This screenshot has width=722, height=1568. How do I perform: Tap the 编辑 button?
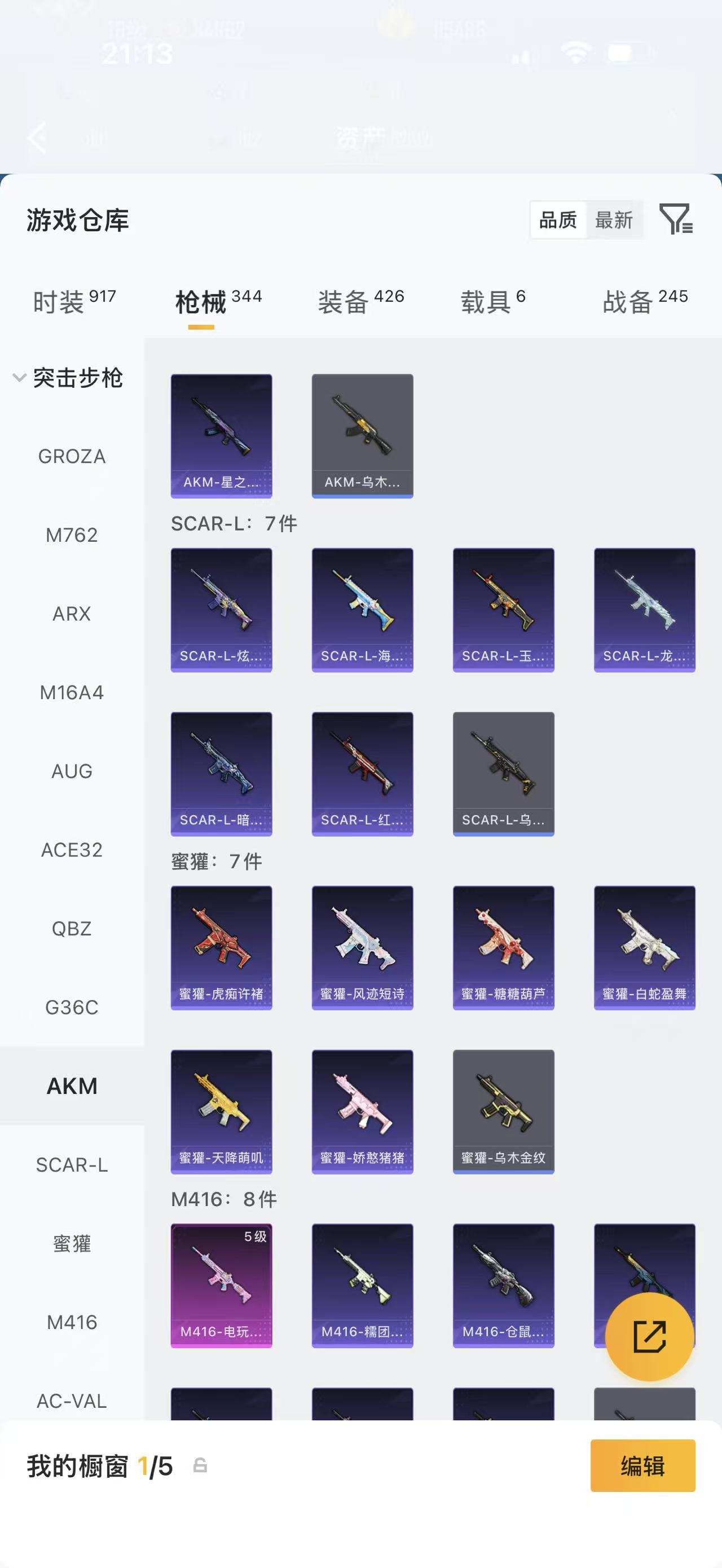click(x=643, y=1466)
